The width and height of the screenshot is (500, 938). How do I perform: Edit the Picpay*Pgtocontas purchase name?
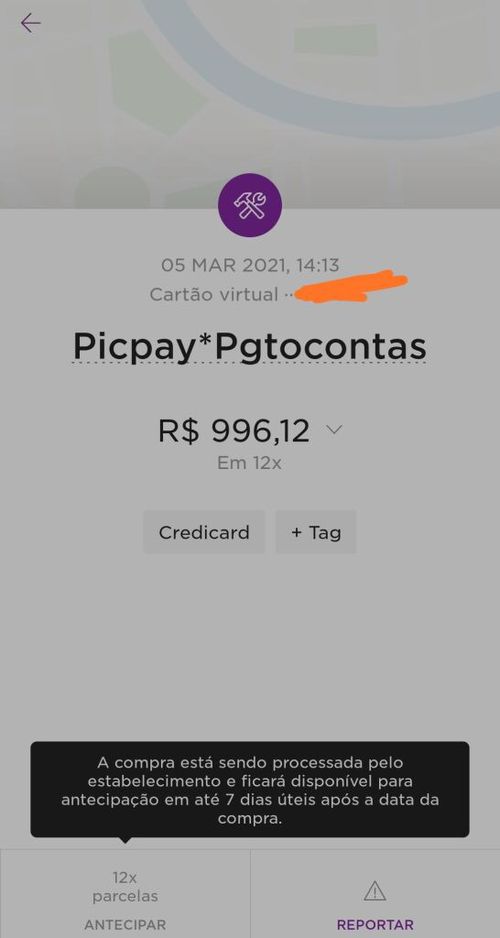coord(249,347)
